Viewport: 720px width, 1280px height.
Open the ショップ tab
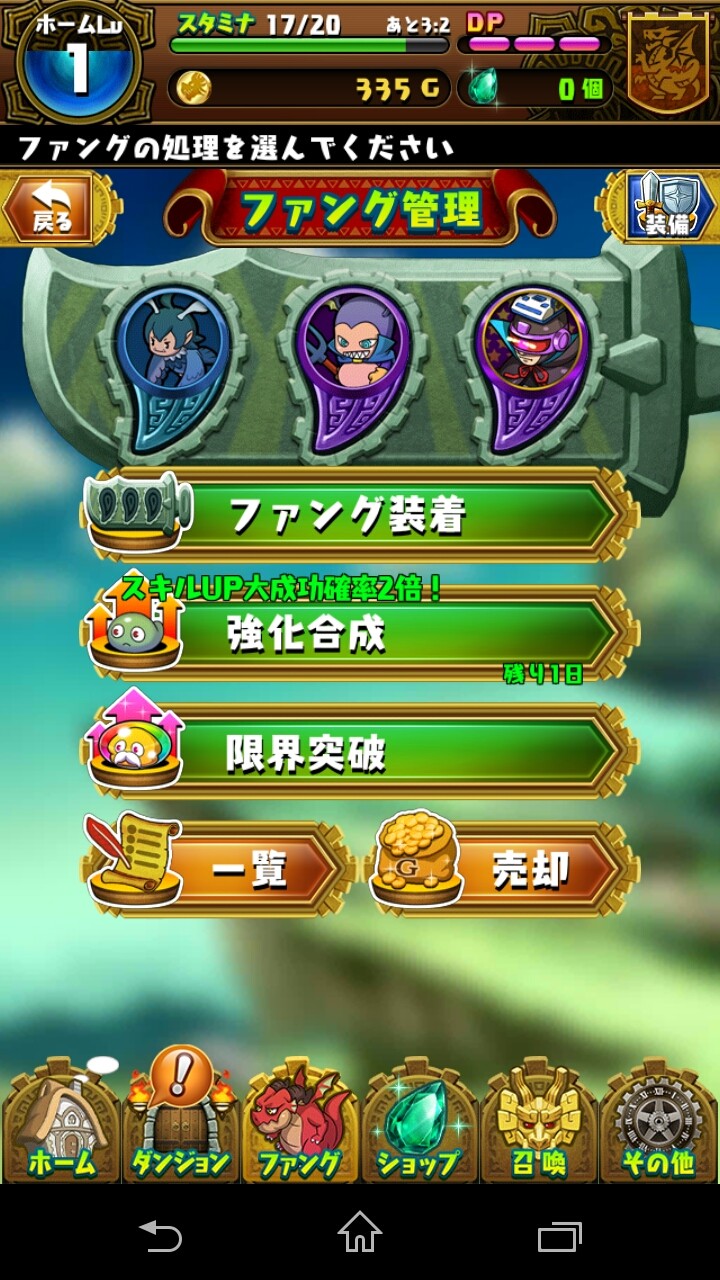tap(419, 1125)
